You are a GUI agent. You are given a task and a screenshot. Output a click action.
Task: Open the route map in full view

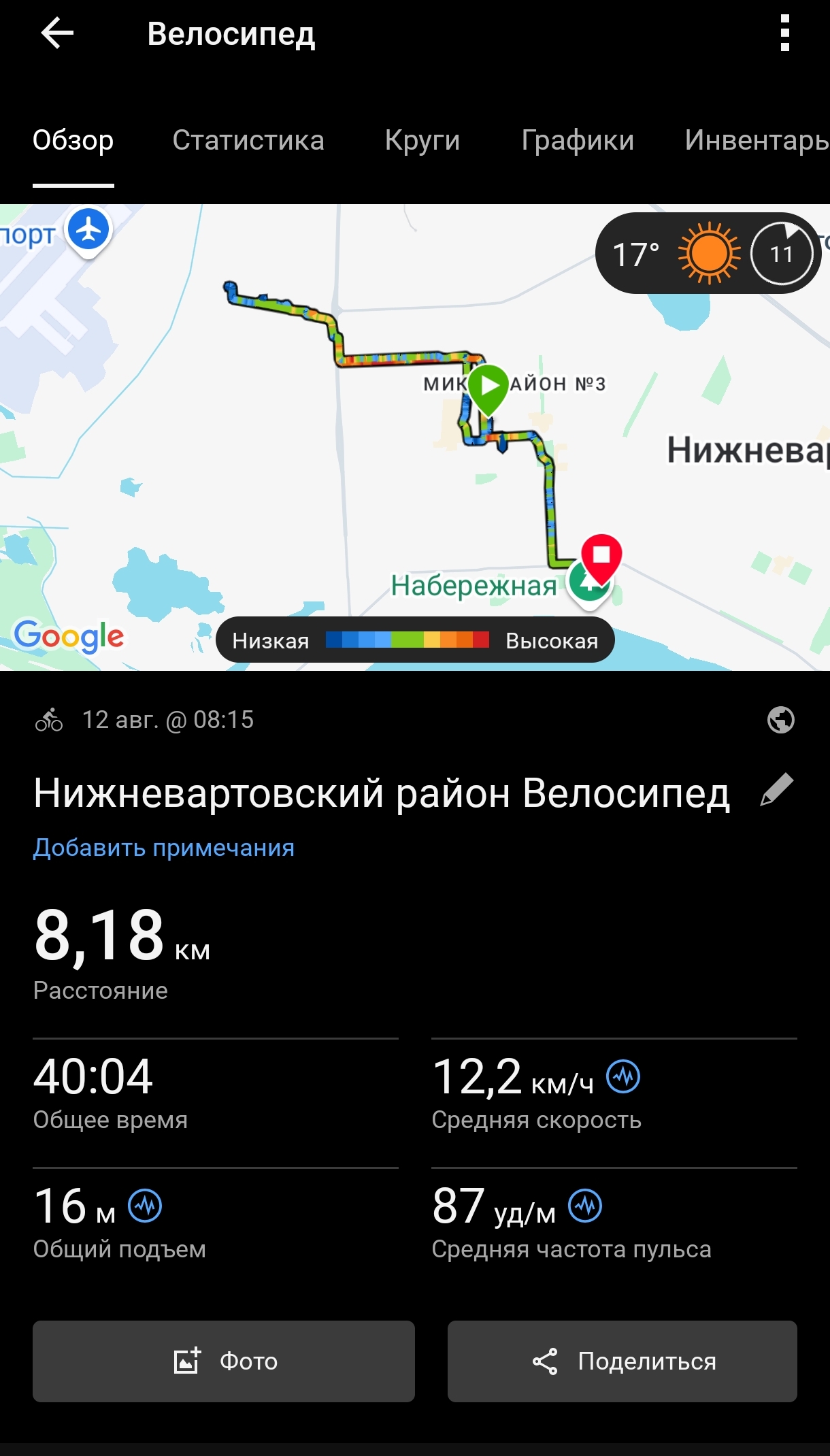(415, 437)
